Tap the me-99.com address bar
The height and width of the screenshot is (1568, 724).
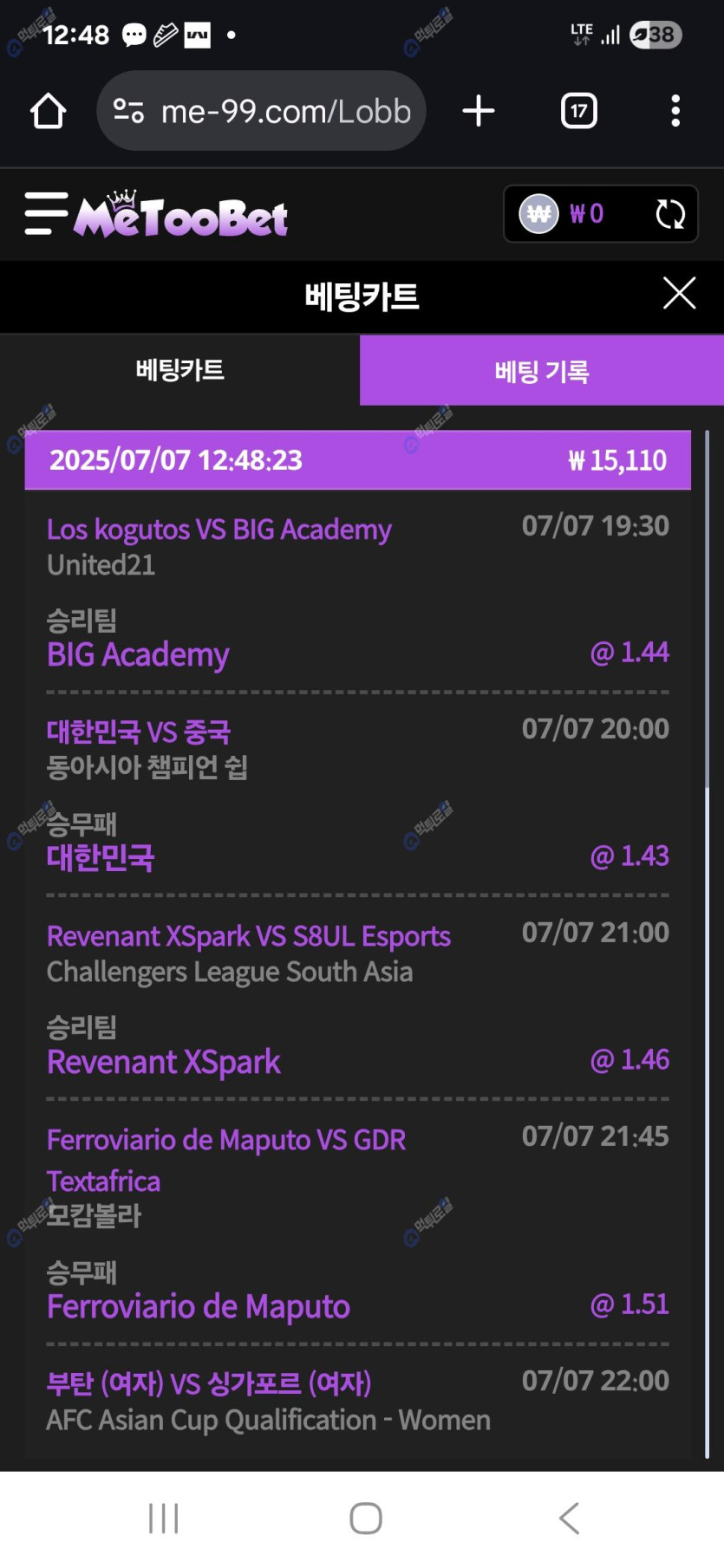(x=262, y=111)
